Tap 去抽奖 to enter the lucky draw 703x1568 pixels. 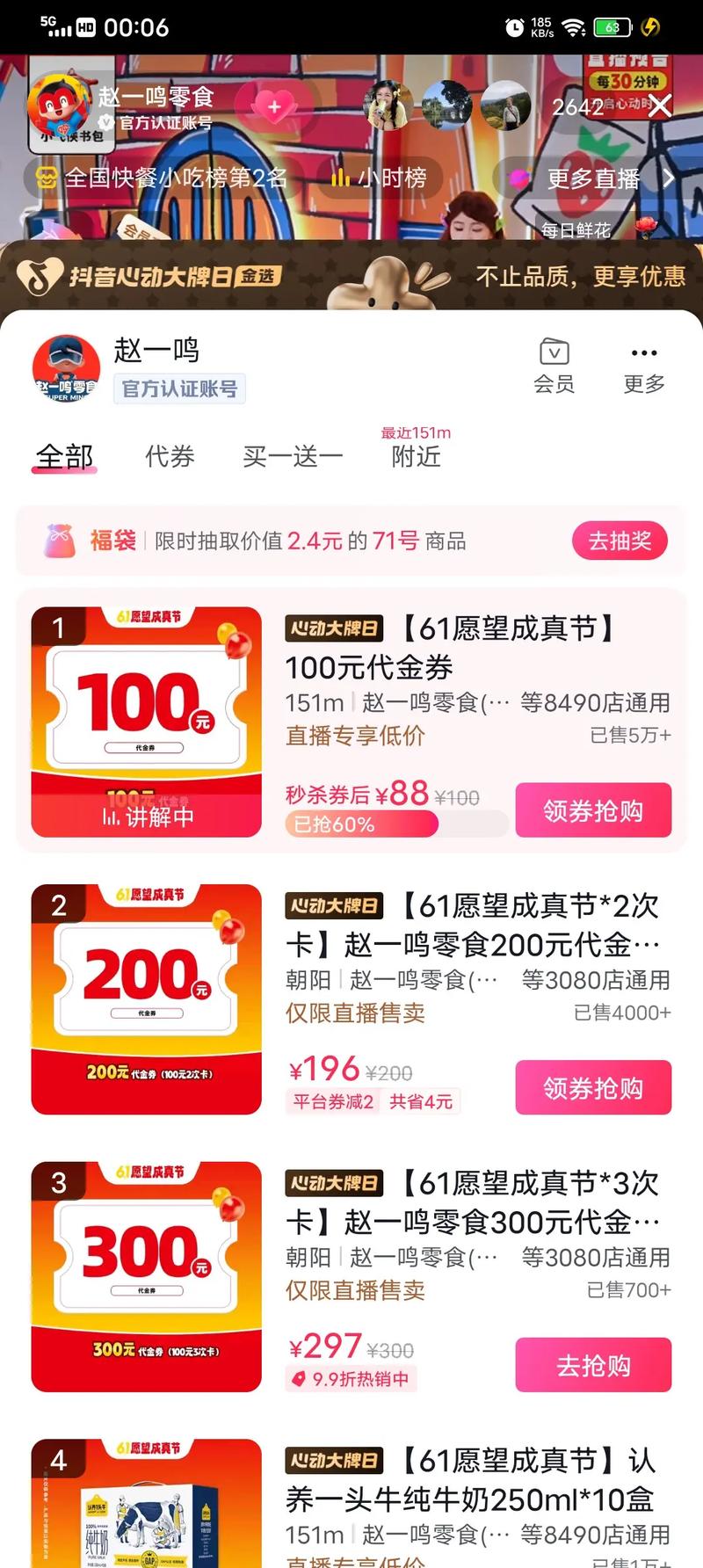[x=620, y=541]
